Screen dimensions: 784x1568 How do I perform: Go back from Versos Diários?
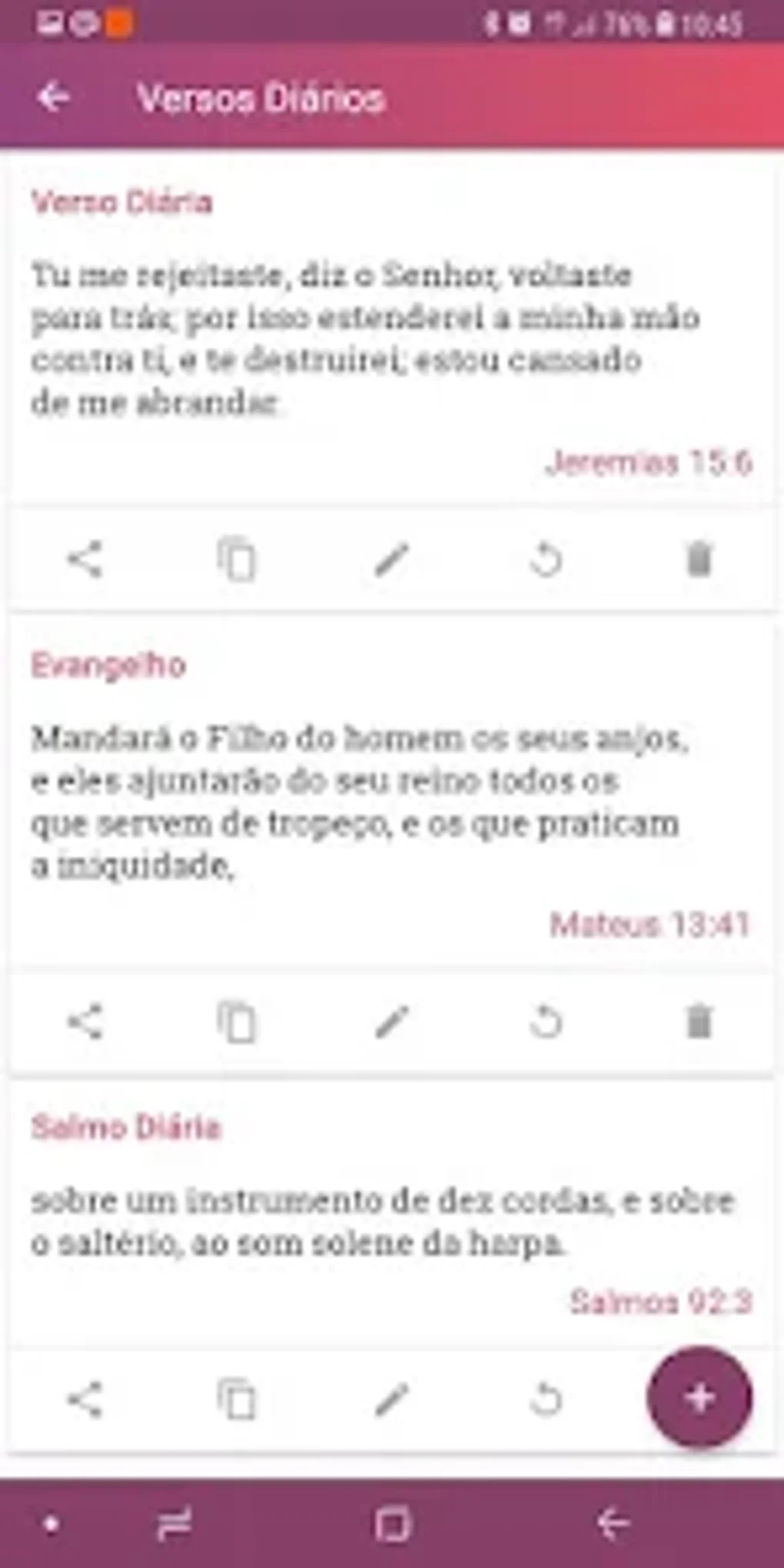pos(54,98)
